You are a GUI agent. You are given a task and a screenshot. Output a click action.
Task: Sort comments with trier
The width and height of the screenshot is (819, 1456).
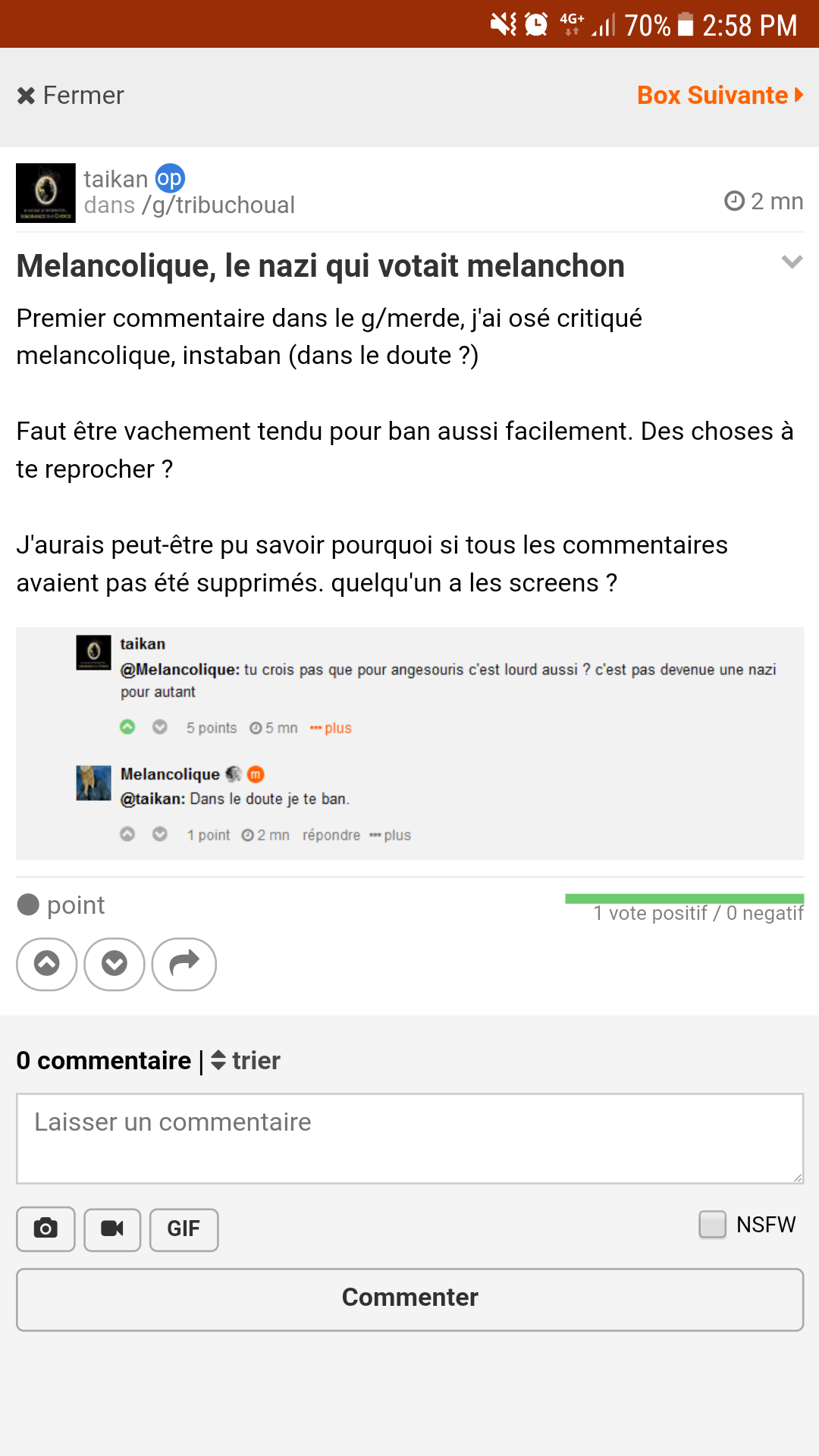pos(246,1060)
